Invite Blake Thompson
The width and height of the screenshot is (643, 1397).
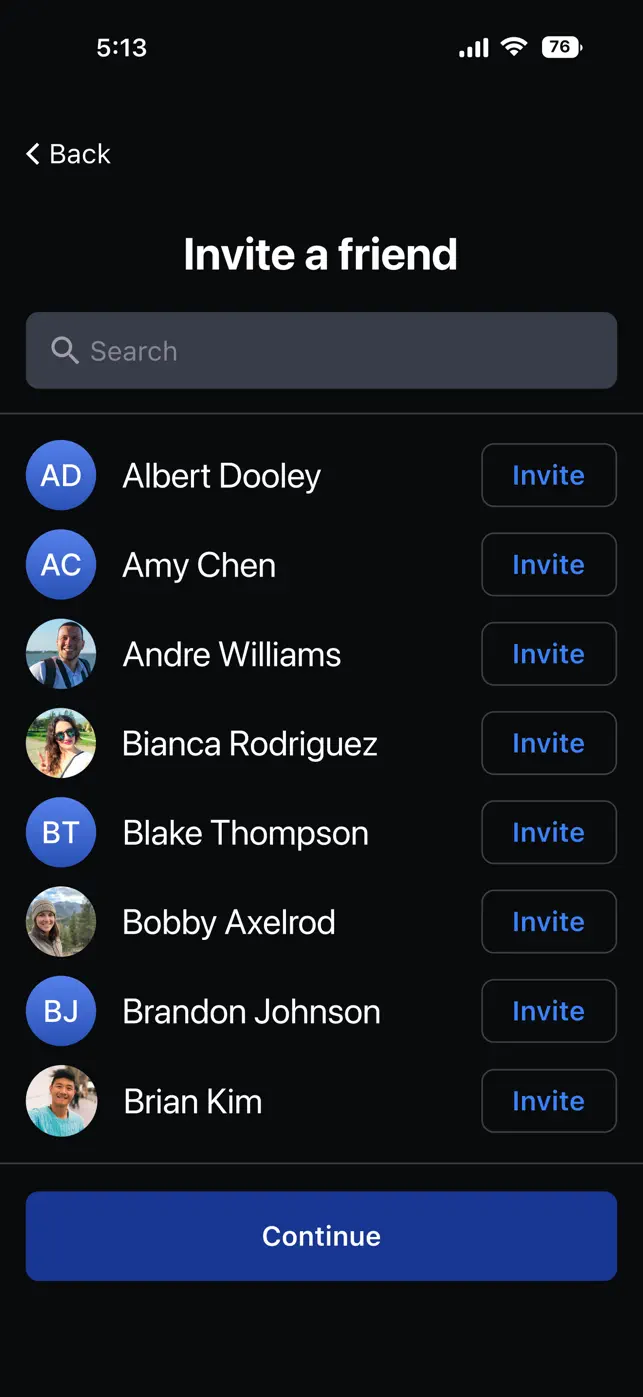[x=548, y=832]
